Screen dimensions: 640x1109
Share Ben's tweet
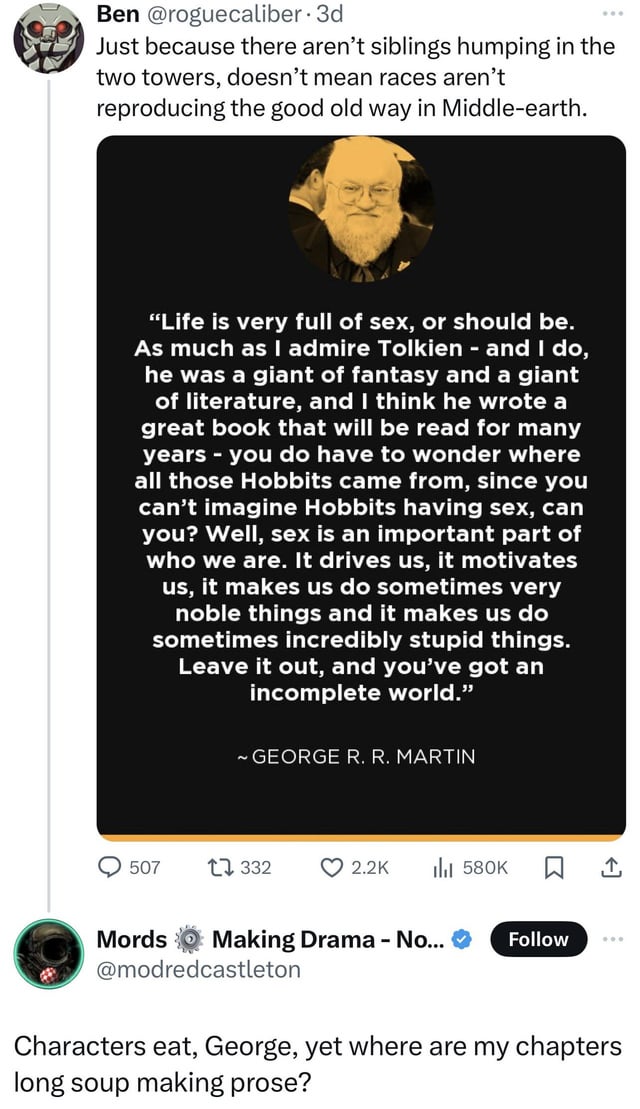click(x=611, y=867)
